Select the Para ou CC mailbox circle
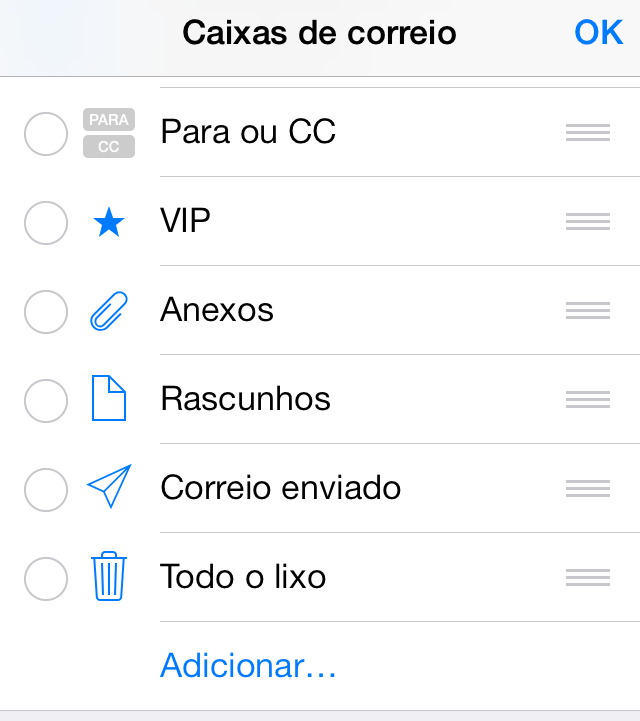This screenshot has height=721, width=640. [46, 133]
